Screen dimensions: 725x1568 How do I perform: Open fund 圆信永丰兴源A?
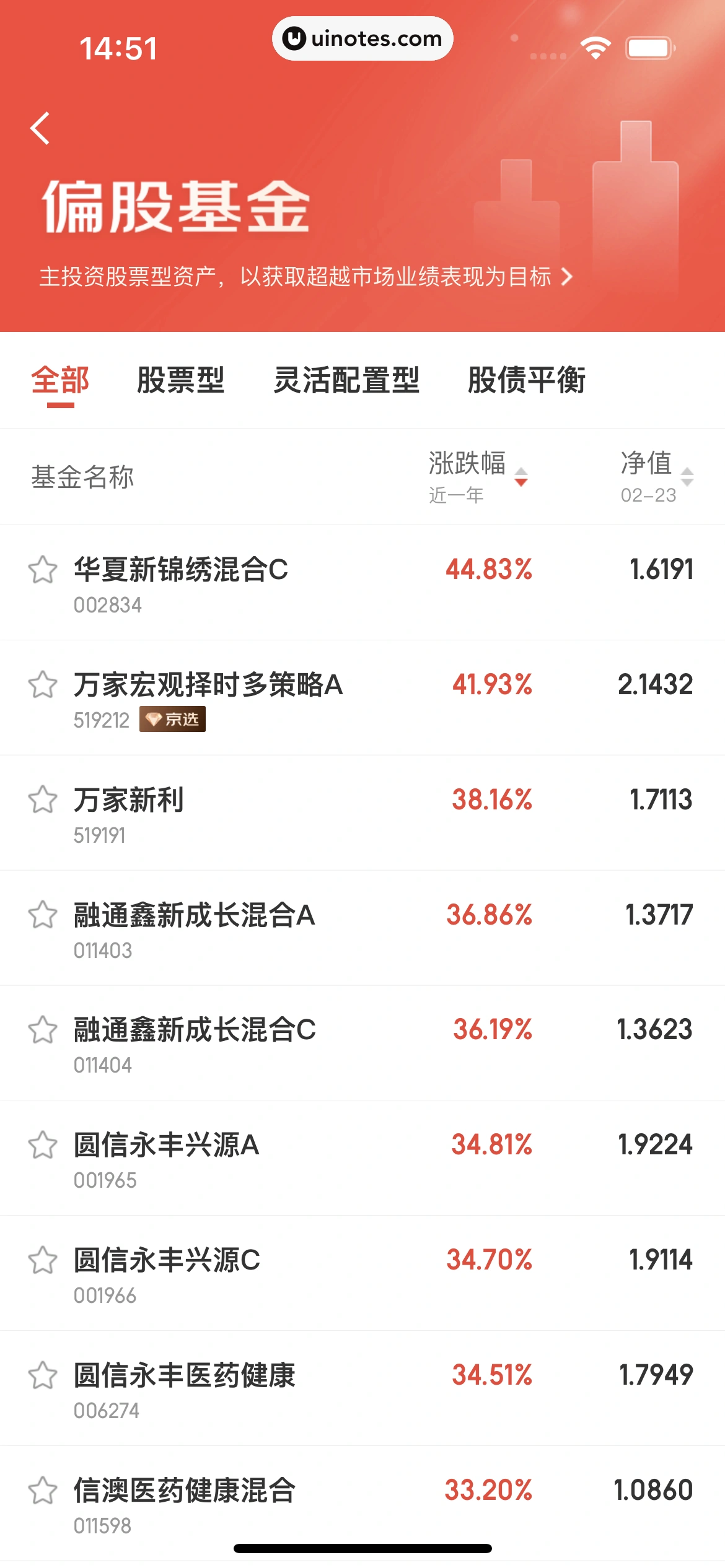pos(166,1146)
